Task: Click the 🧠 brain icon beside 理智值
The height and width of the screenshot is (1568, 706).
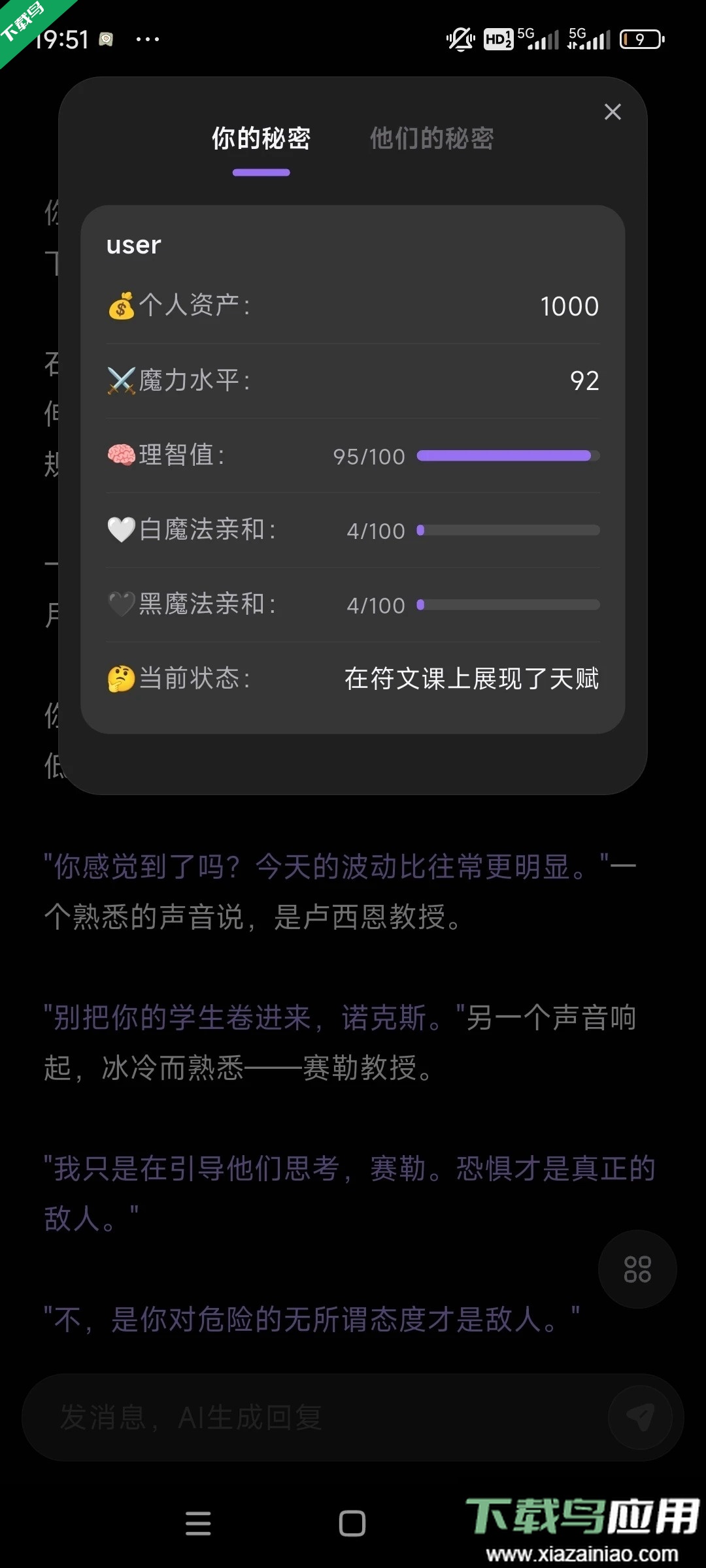Action: (x=122, y=455)
